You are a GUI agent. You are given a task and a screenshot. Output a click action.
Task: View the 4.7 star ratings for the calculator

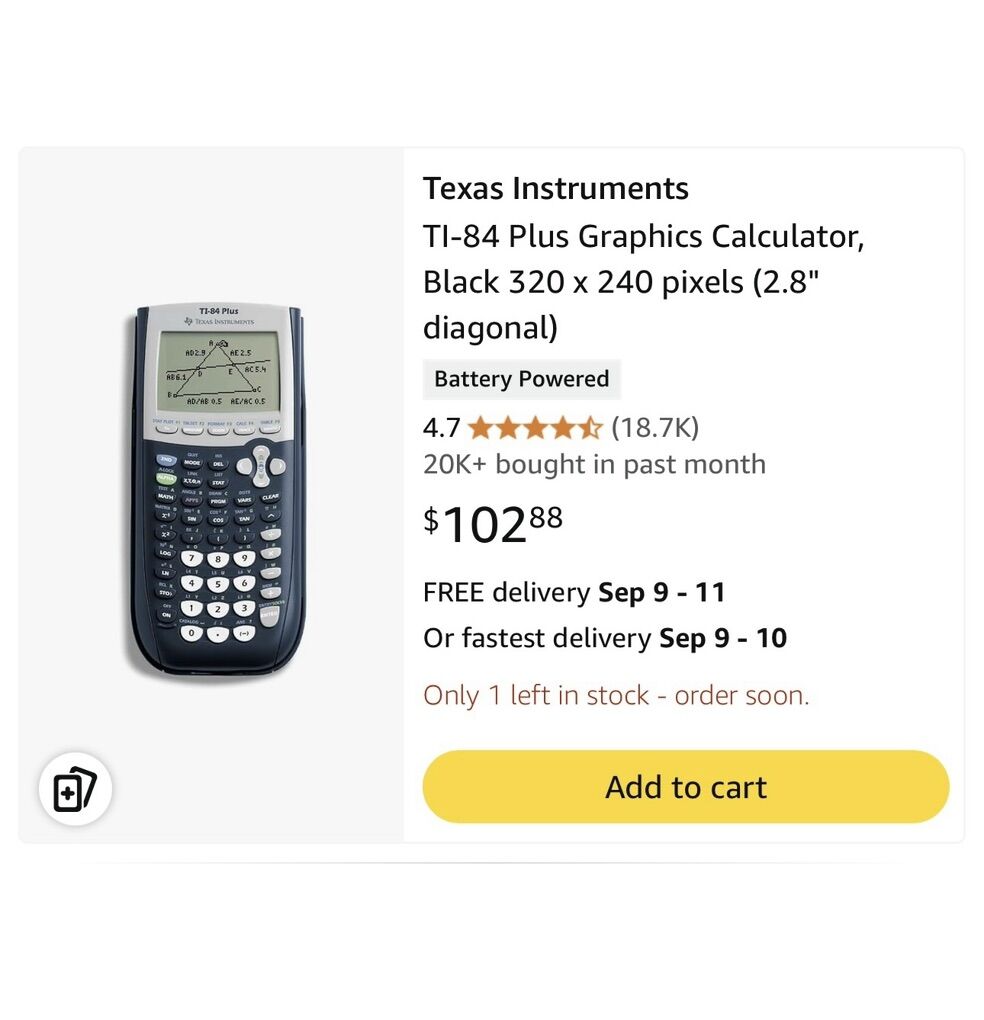coord(534,428)
